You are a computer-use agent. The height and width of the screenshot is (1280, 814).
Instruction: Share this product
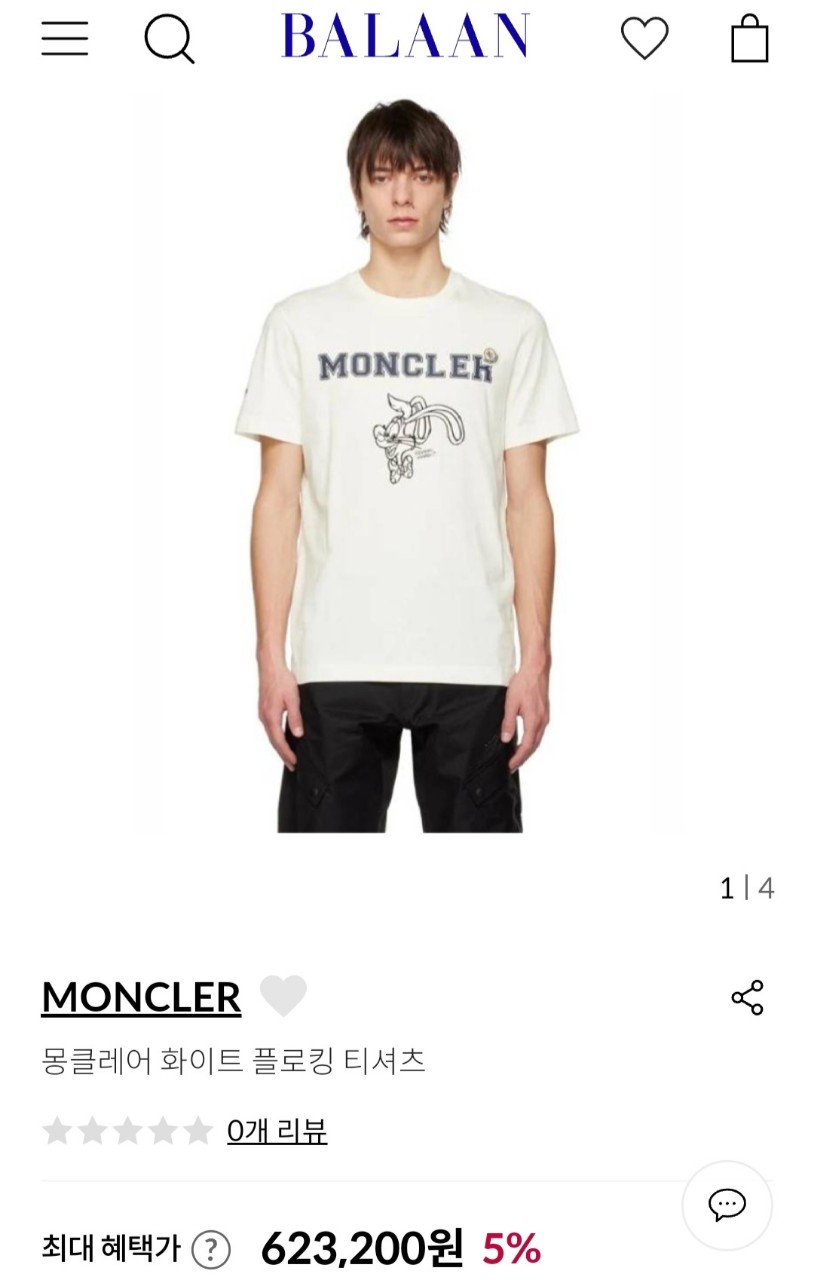pos(747,997)
